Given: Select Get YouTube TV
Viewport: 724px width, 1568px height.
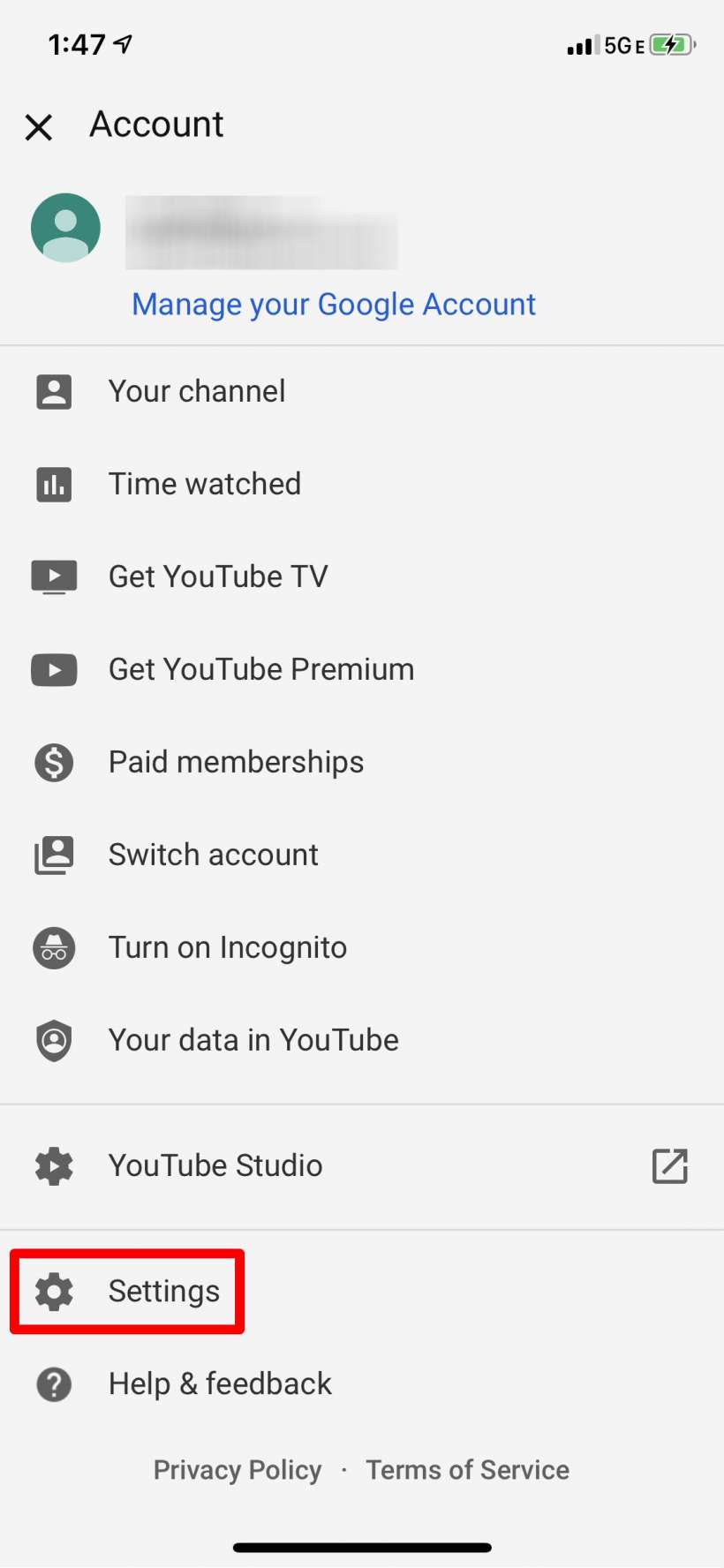Looking at the screenshot, I should click(362, 577).
